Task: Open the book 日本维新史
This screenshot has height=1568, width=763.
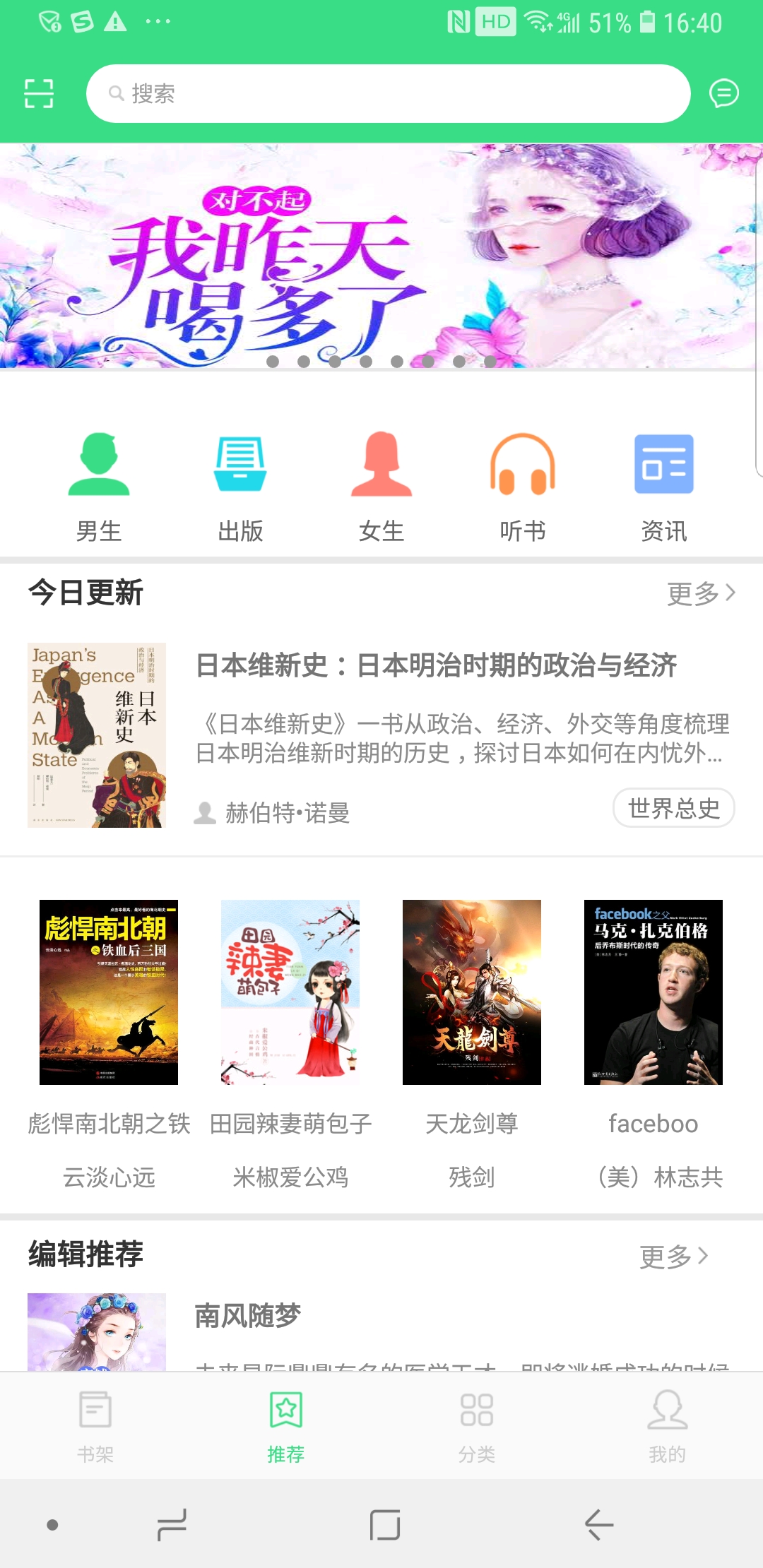Action: [435, 665]
